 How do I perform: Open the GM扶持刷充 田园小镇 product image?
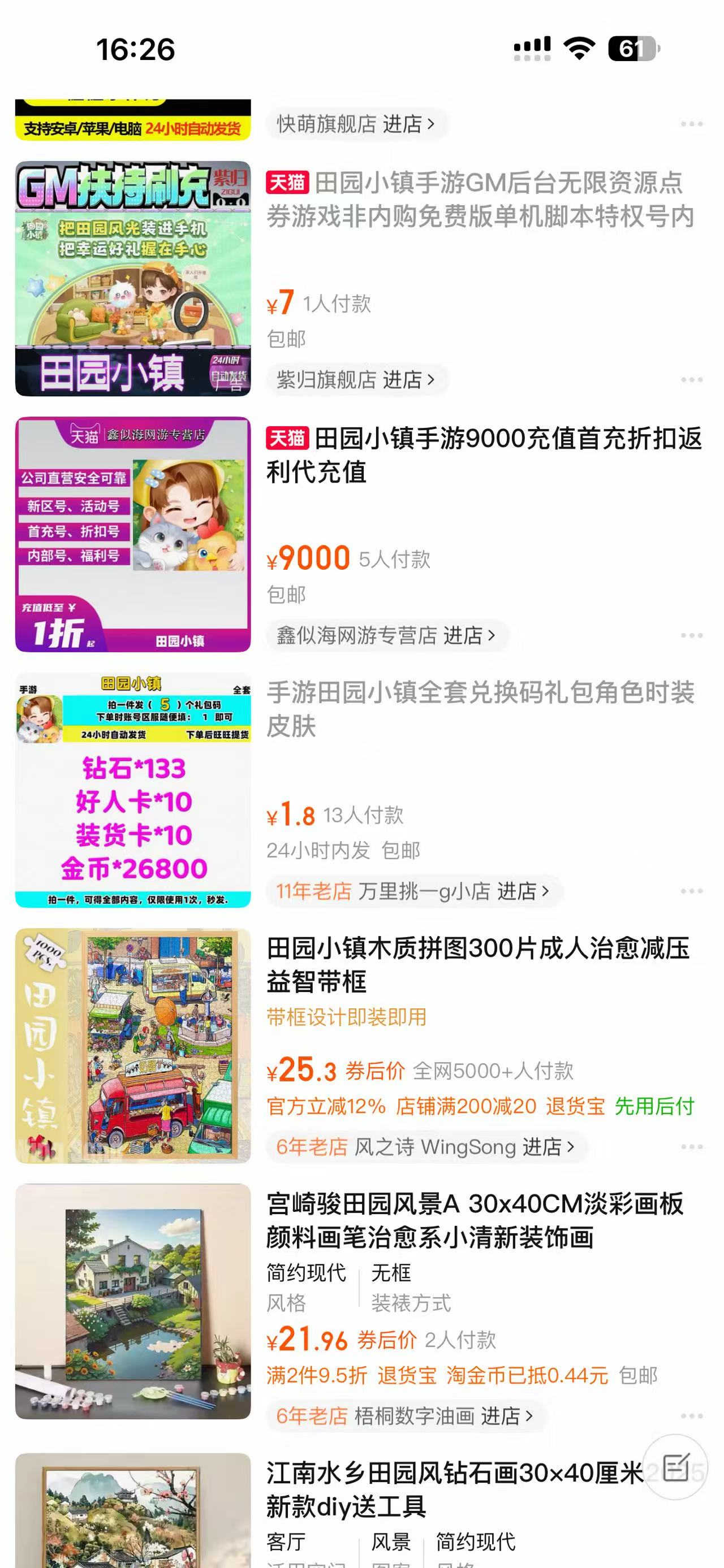tap(133, 278)
